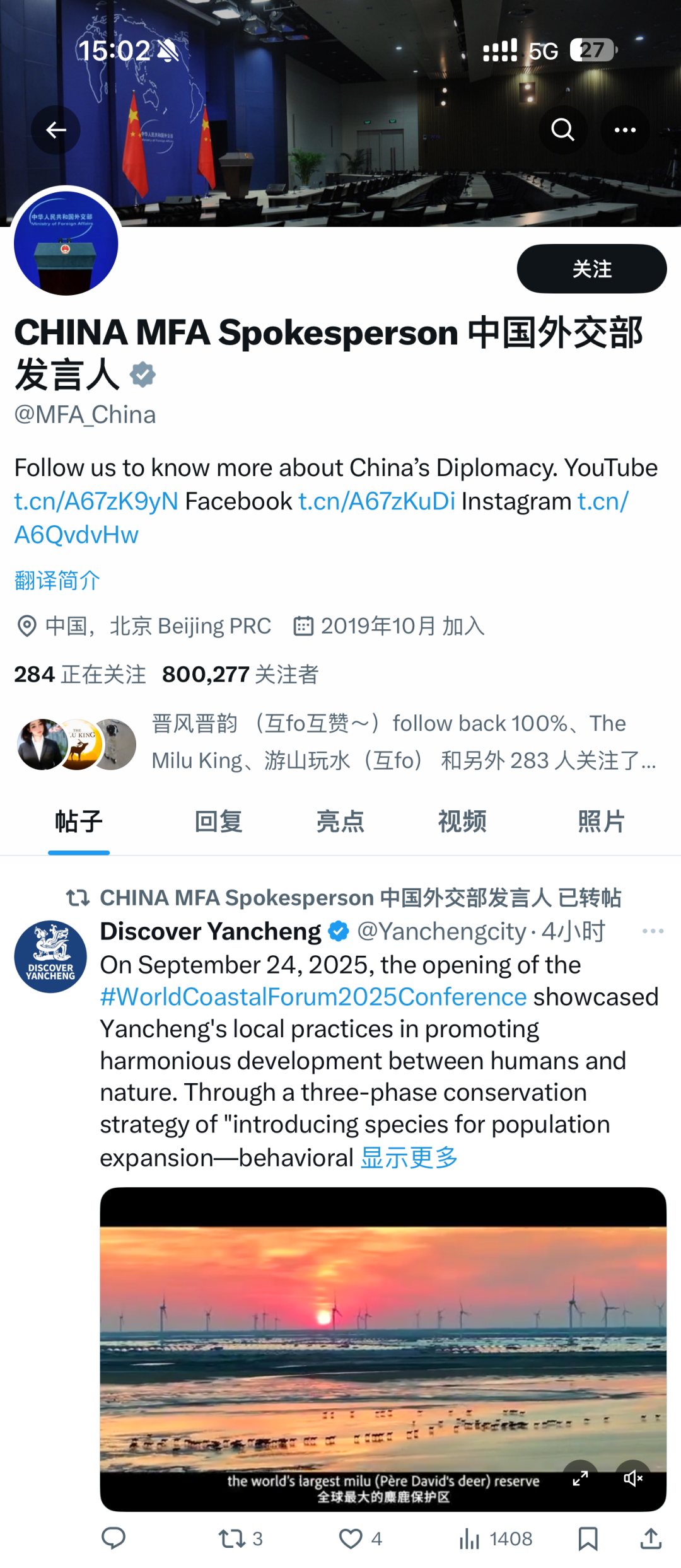Open the #WorldCoastalForum2025Conference hashtag
The image size is (681, 1568).
tap(313, 997)
